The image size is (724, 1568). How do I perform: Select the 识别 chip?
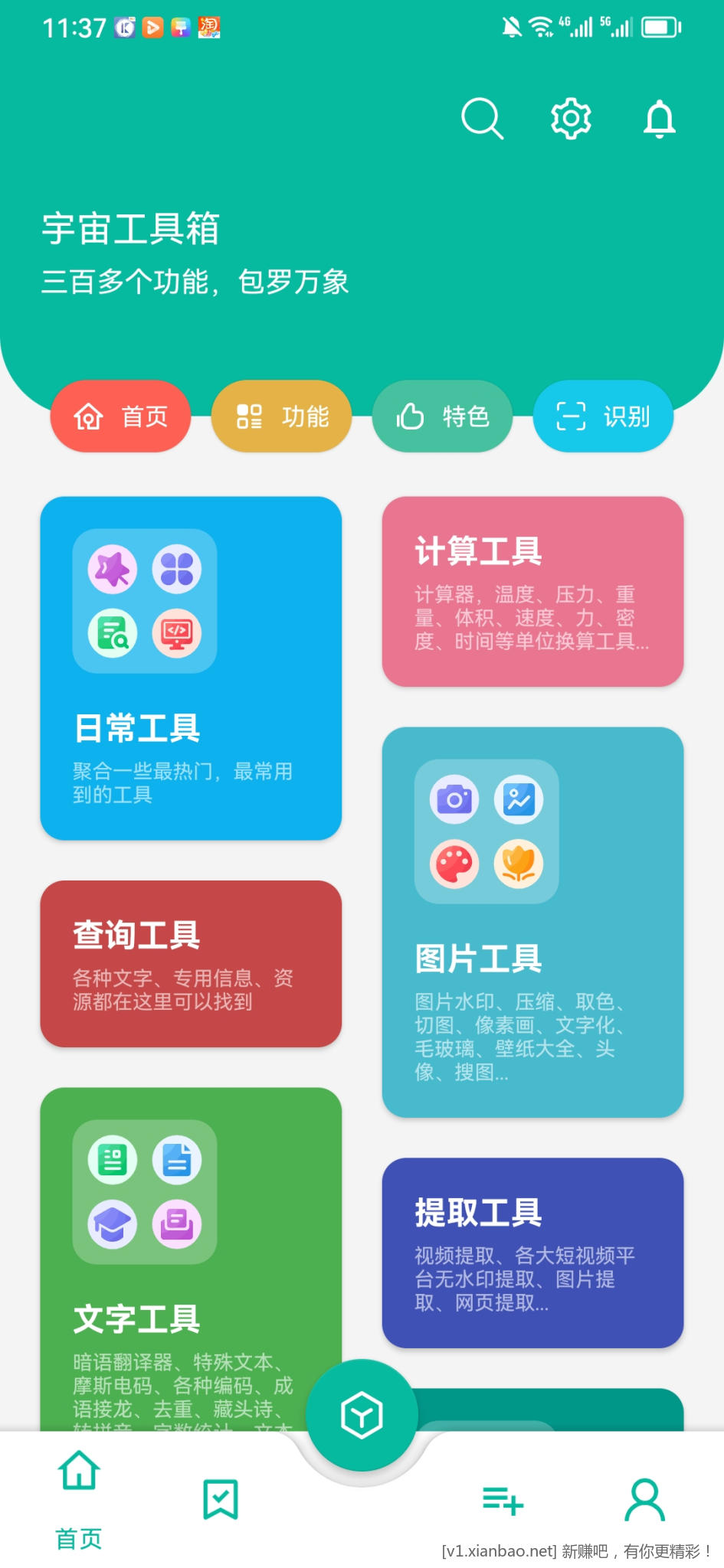tap(603, 416)
